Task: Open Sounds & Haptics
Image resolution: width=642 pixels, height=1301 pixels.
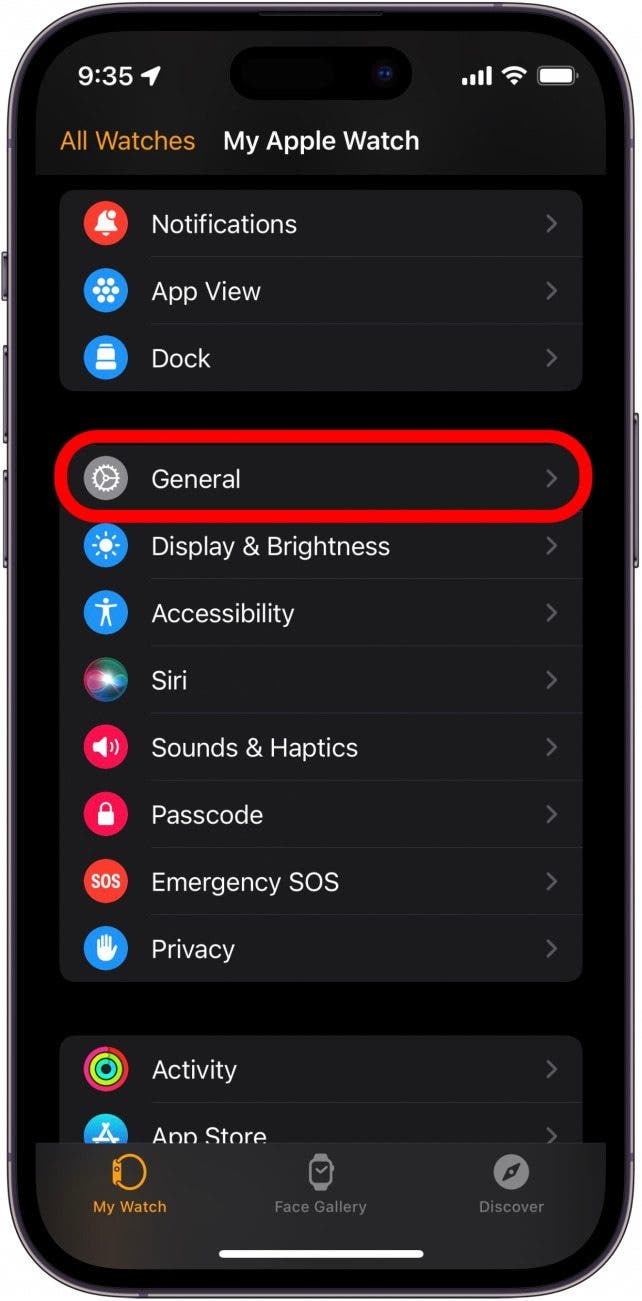Action: tap(320, 747)
